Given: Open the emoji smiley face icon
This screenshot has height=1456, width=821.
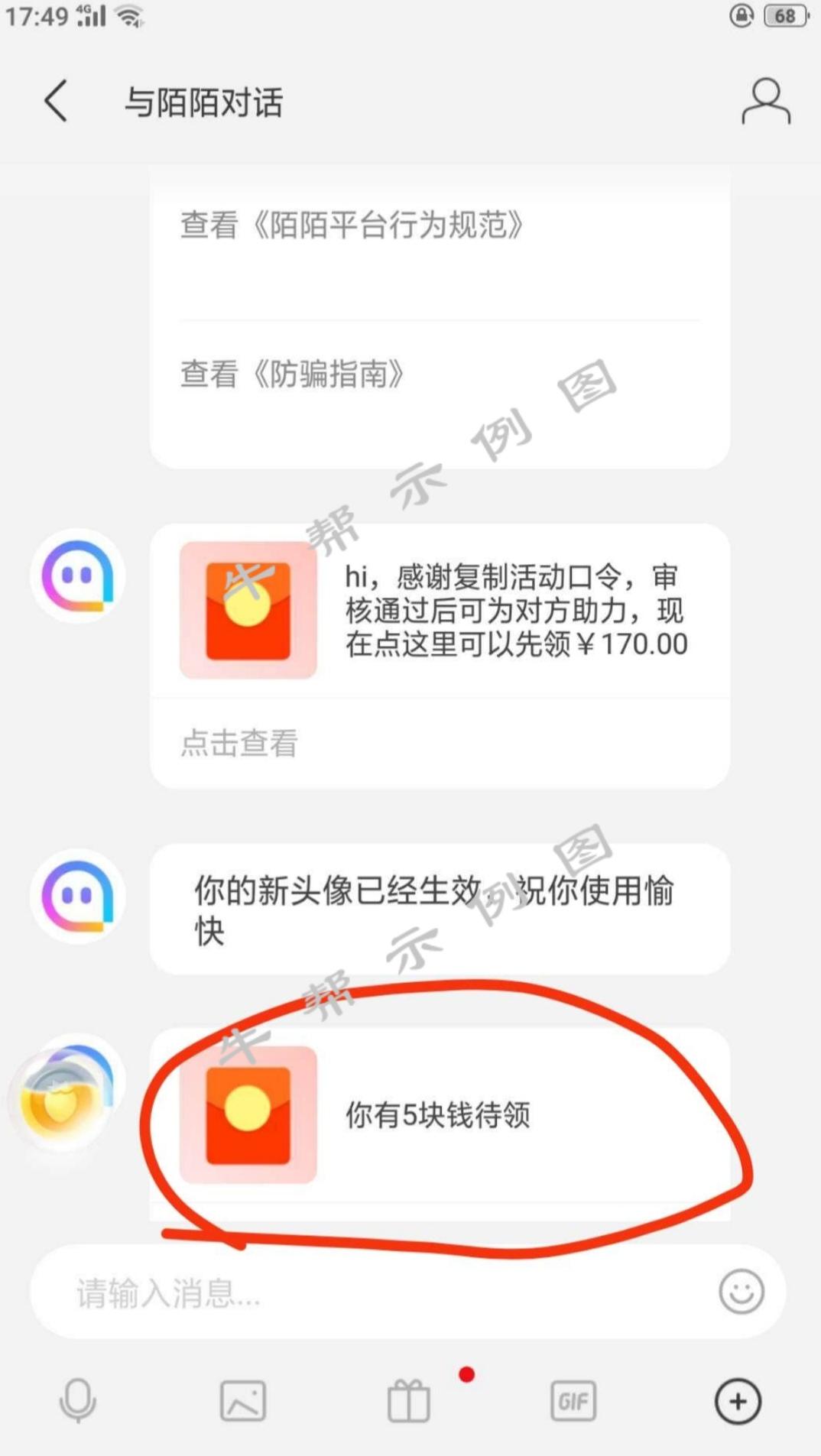Looking at the screenshot, I should coord(739,1291).
